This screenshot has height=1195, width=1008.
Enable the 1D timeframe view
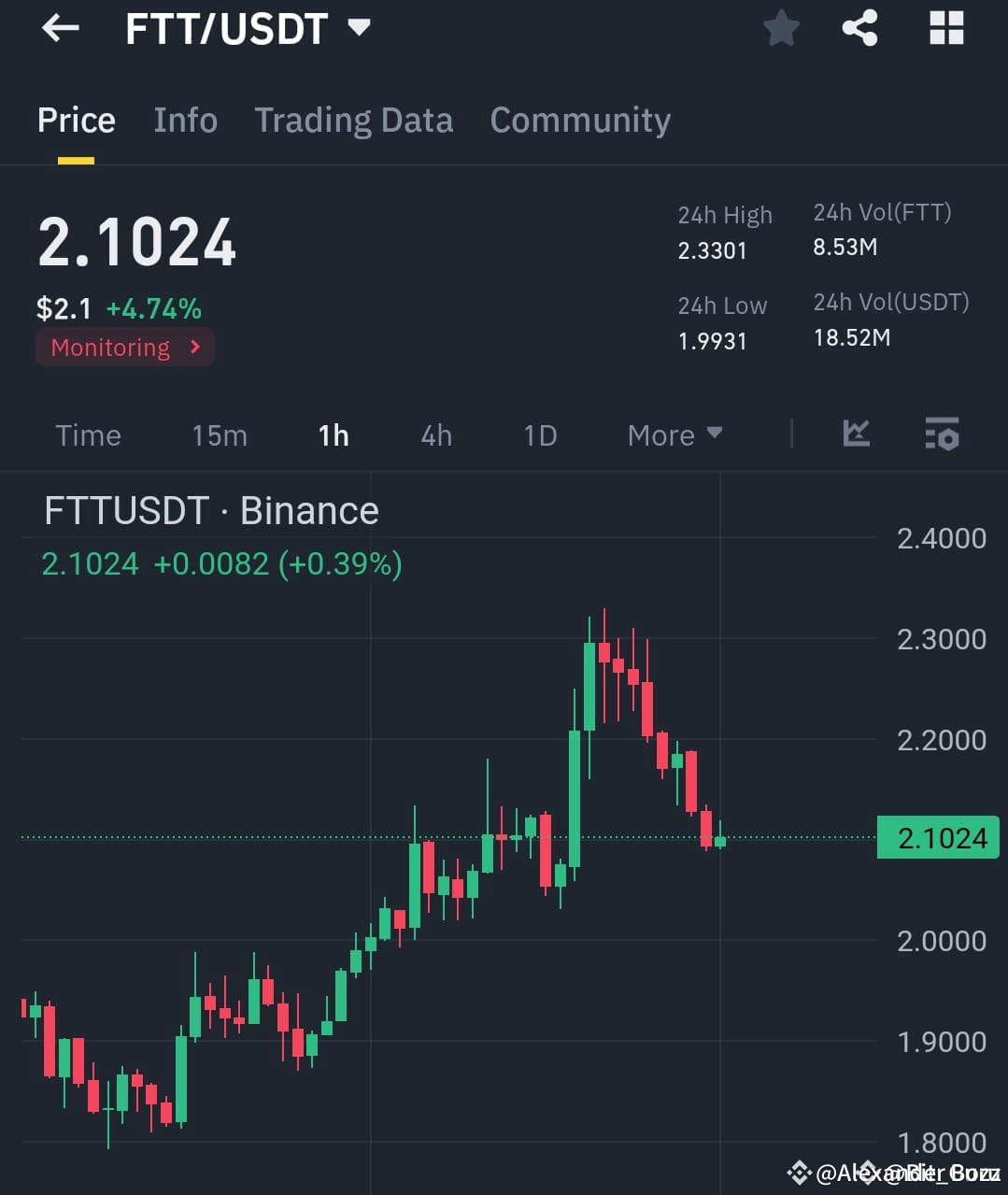click(x=540, y=434)
